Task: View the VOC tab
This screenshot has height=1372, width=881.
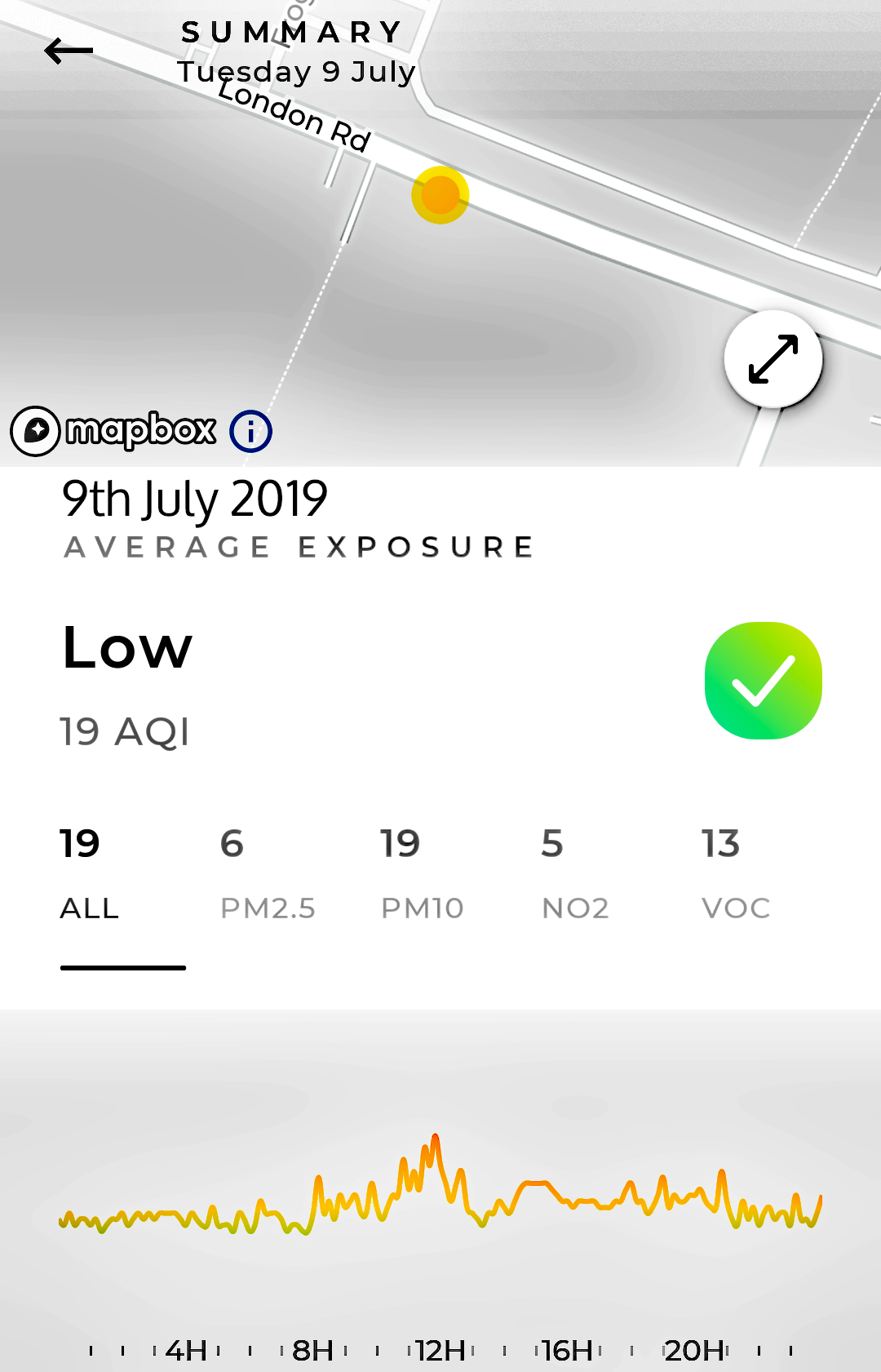Action: coord(735,875)
